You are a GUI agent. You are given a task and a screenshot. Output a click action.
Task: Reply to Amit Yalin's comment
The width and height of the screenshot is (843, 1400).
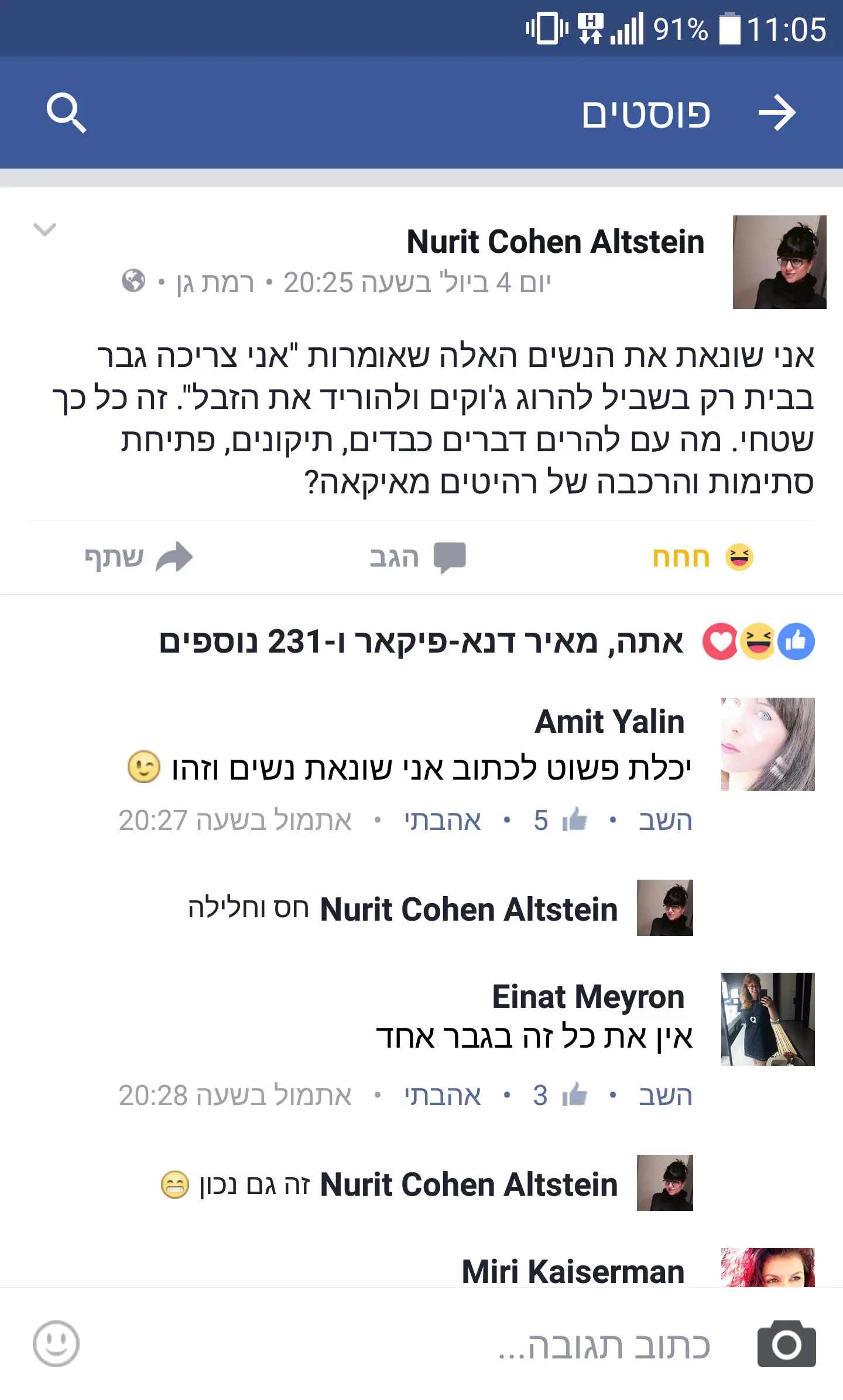pyautogui.click(x=665, y=821)
